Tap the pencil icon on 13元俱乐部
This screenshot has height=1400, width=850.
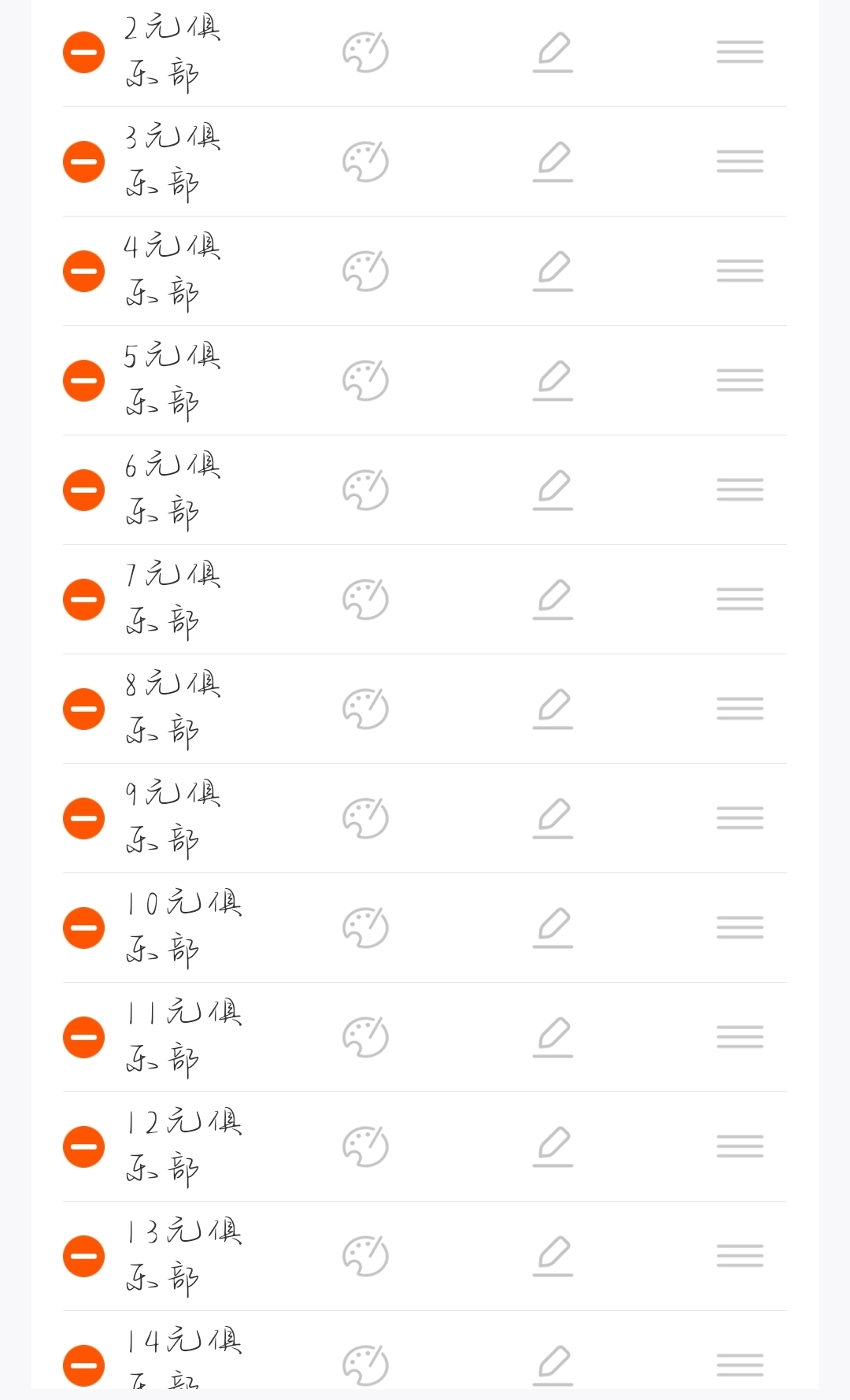pyautogui.click(x=552, y=1256)
